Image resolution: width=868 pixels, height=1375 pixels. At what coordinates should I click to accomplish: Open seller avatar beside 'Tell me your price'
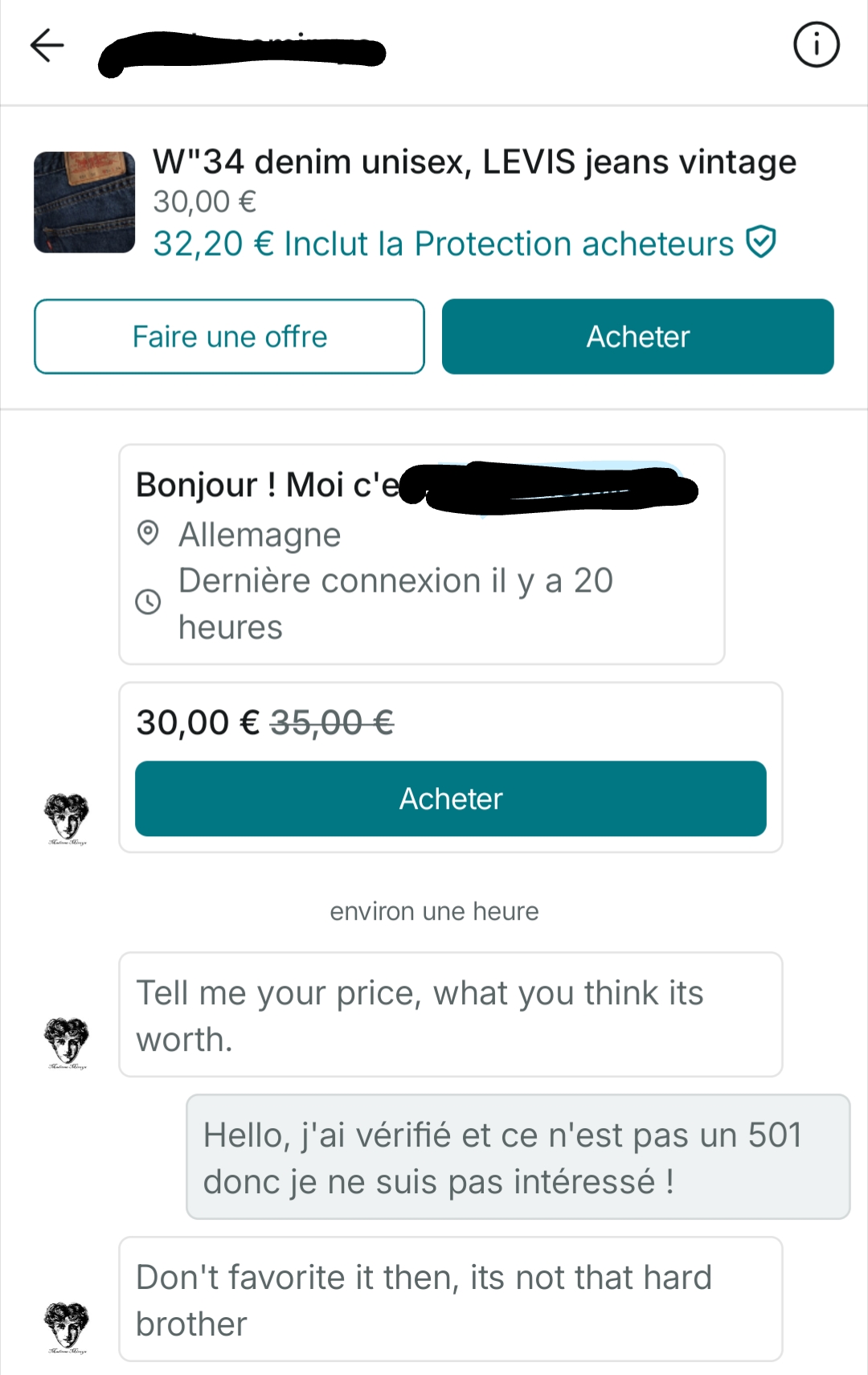click(67, 1042)
